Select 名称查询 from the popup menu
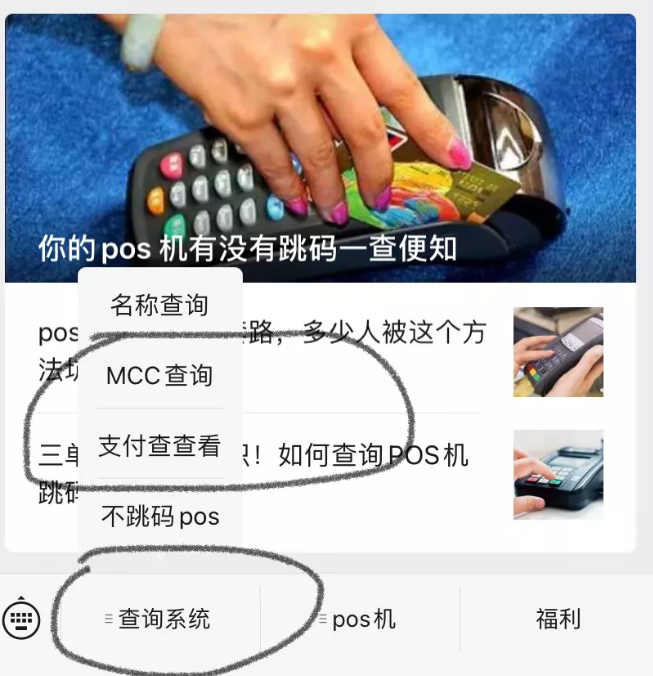 tap(160, 305)
